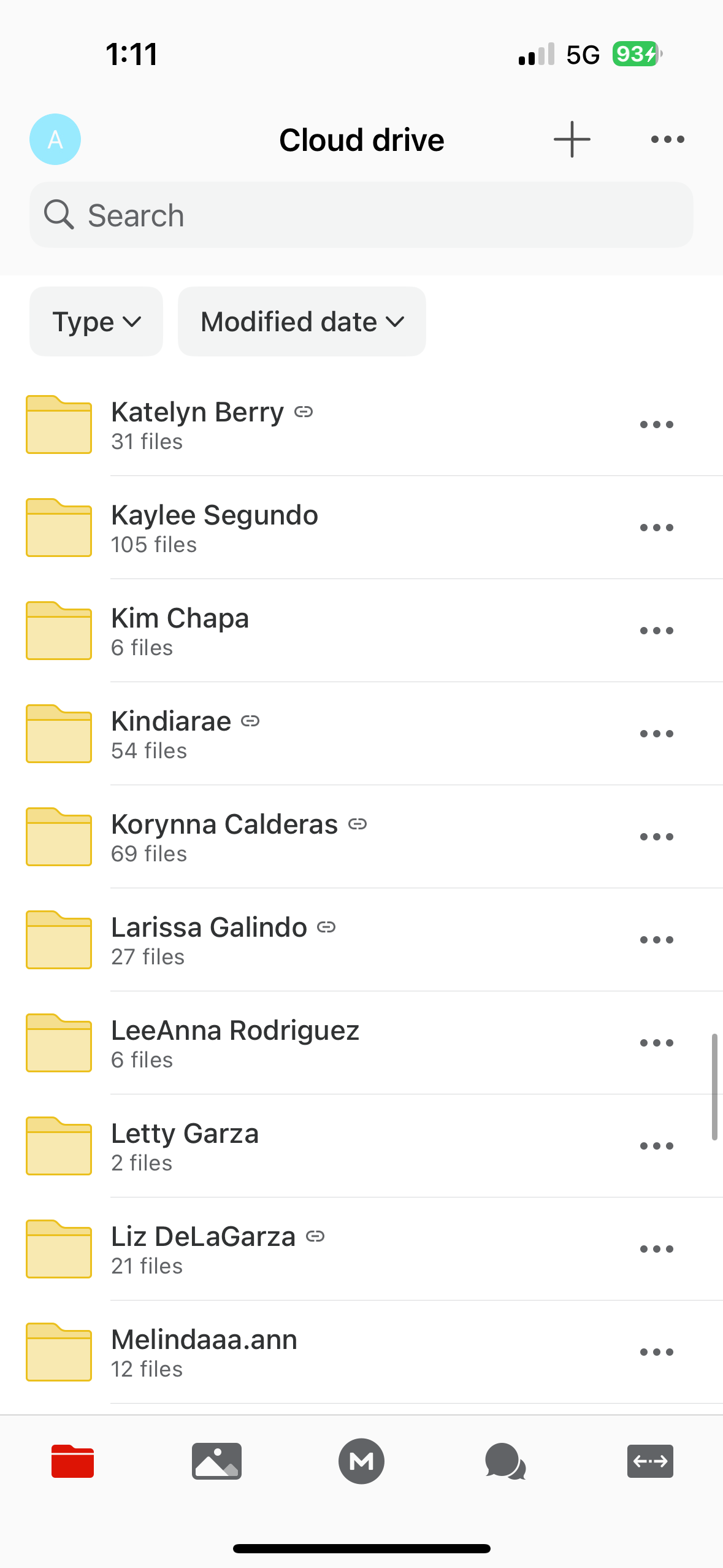Expand the Type filter
Screen dimensions: 723x1568
click(96, 321)
